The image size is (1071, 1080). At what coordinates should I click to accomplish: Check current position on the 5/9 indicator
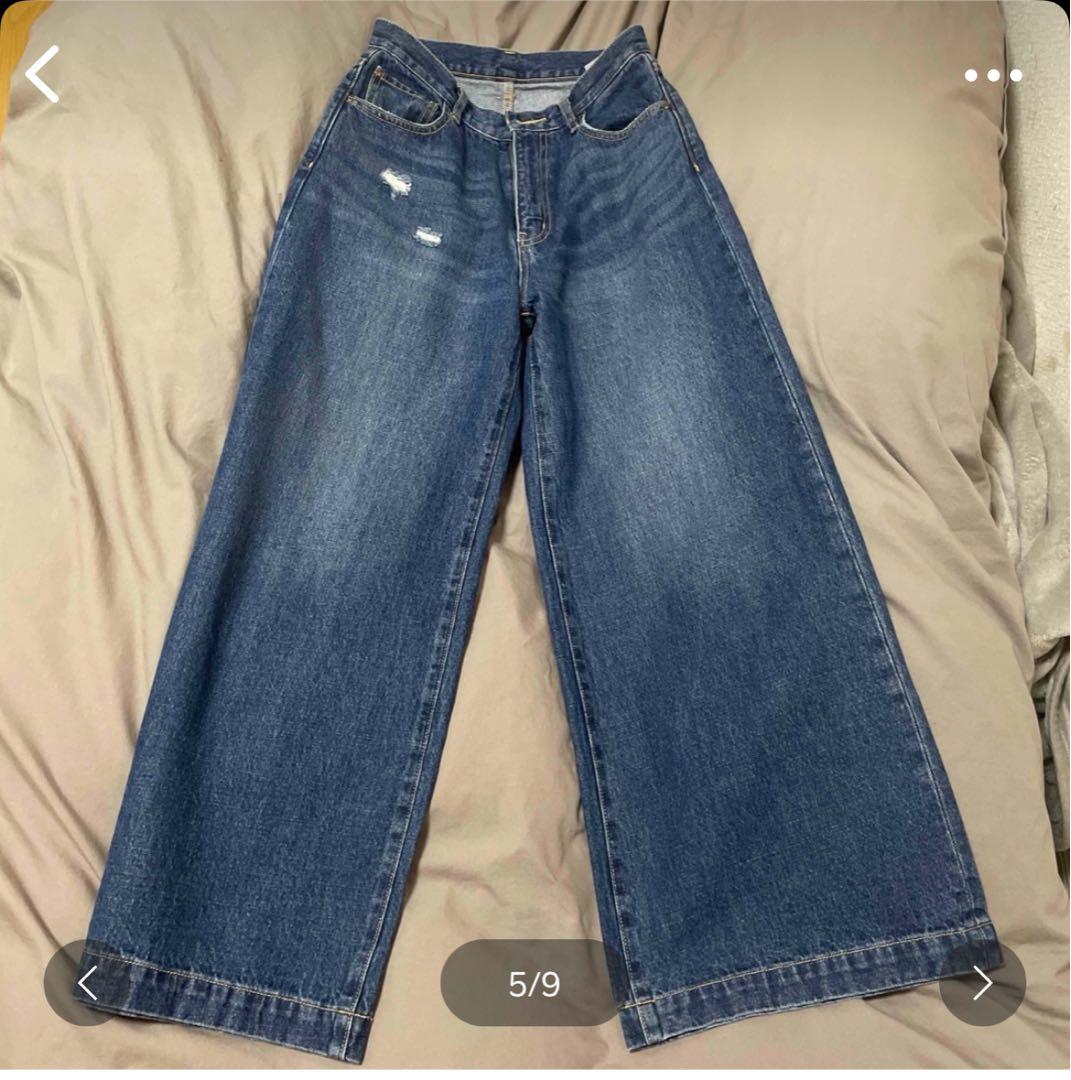(x=535, y=983)
